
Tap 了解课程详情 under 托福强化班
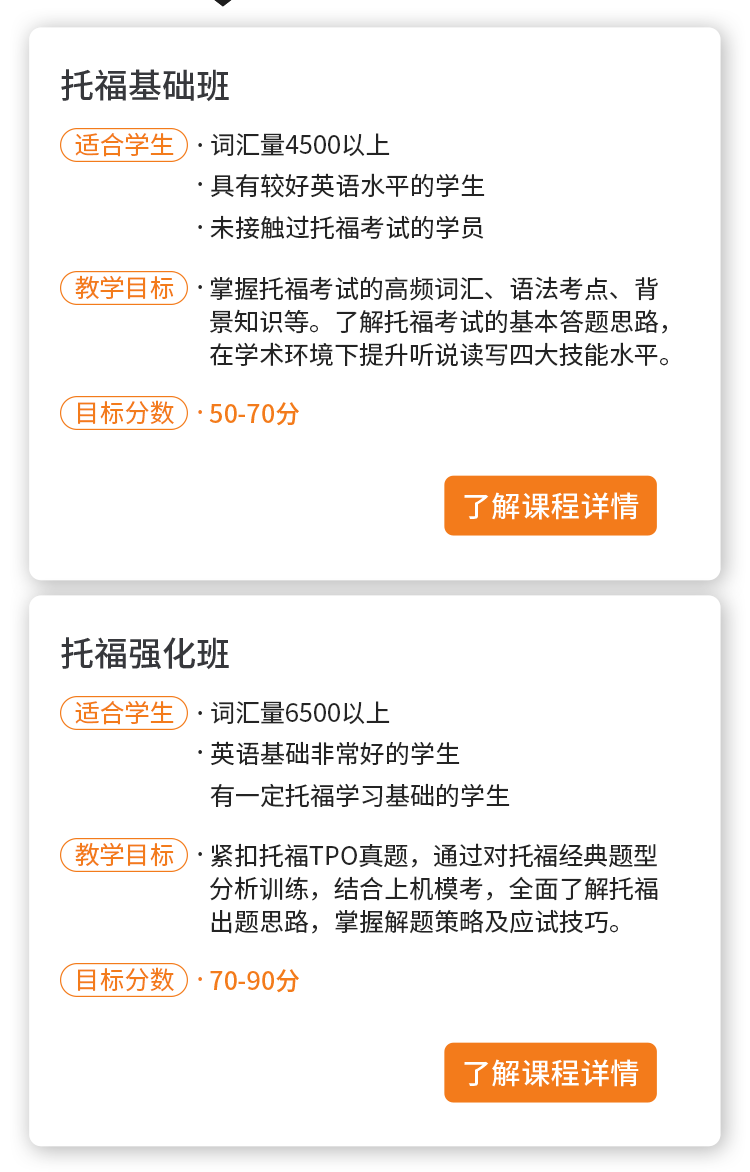550,1073
